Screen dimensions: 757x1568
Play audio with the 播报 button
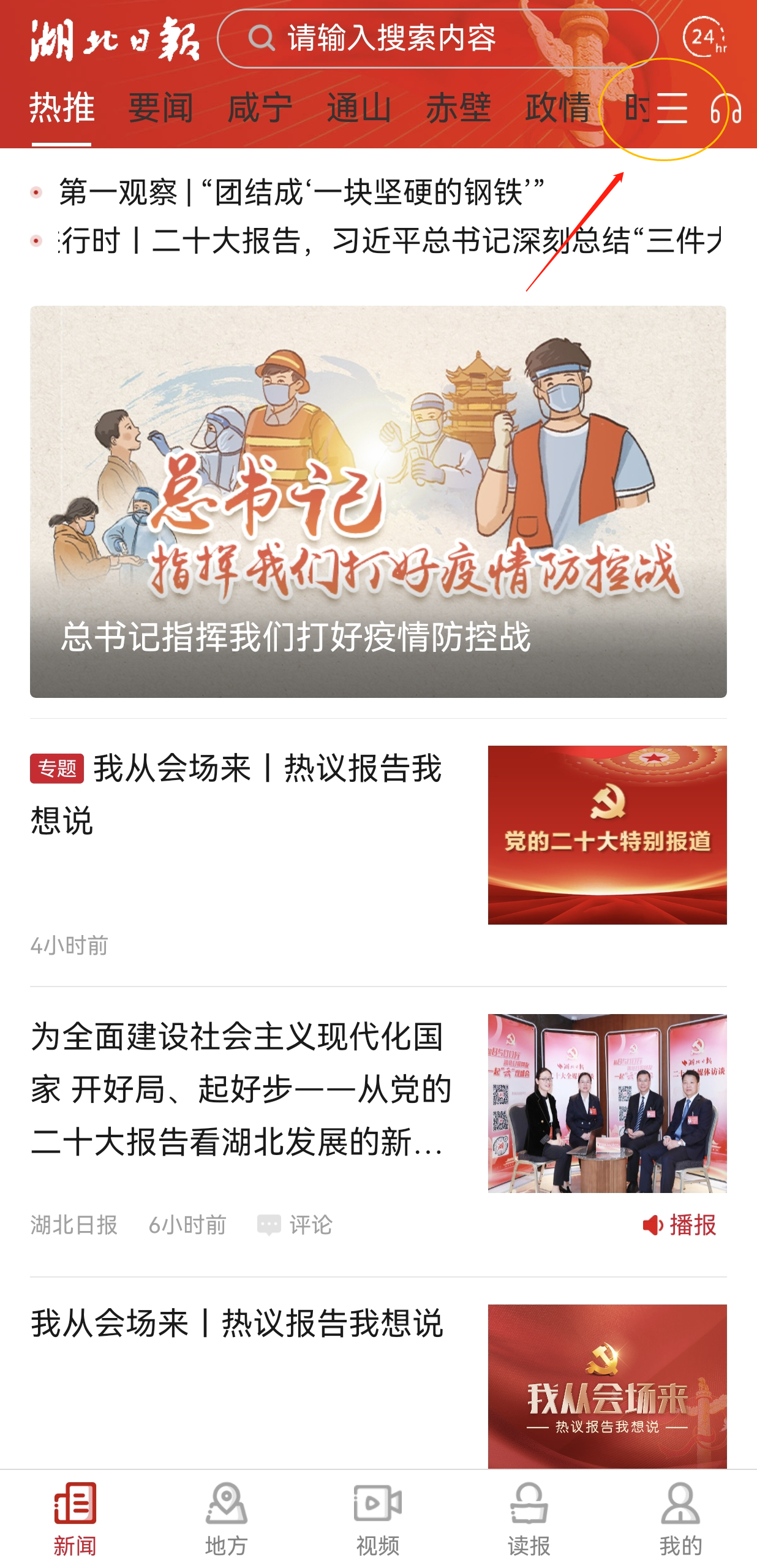point(680,1225)
